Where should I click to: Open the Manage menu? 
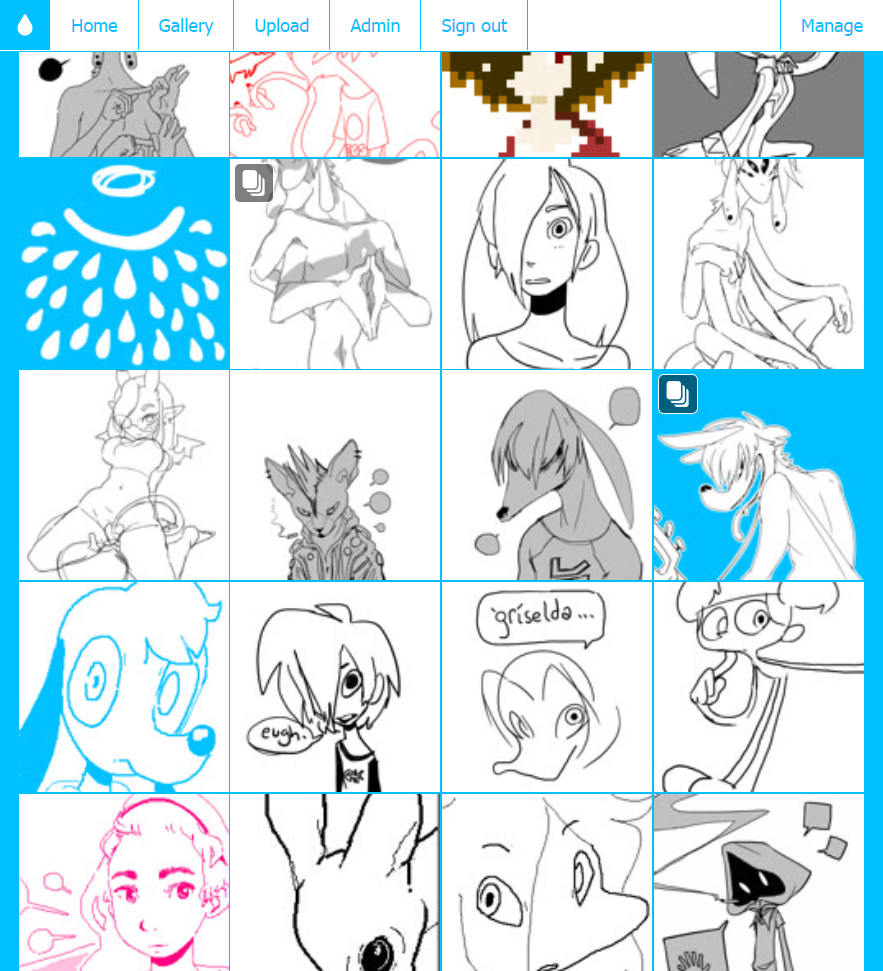tap(831, 25)
